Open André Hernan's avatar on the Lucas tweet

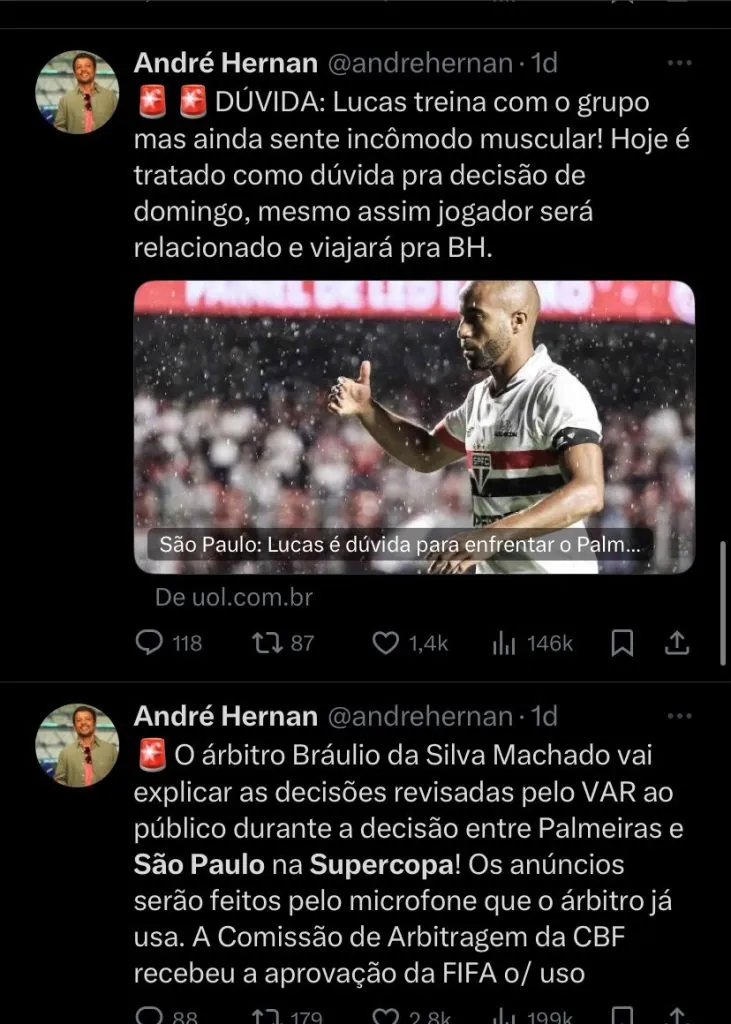coord(77,92)
